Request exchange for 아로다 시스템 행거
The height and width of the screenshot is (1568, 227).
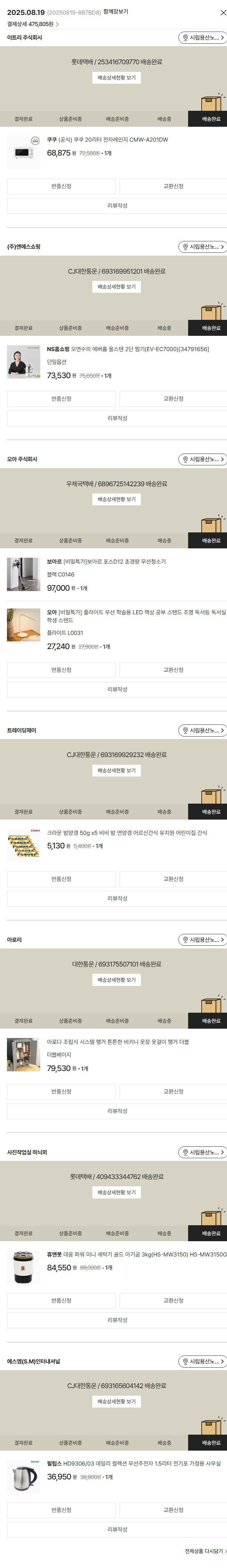[x=173, y=1092]
